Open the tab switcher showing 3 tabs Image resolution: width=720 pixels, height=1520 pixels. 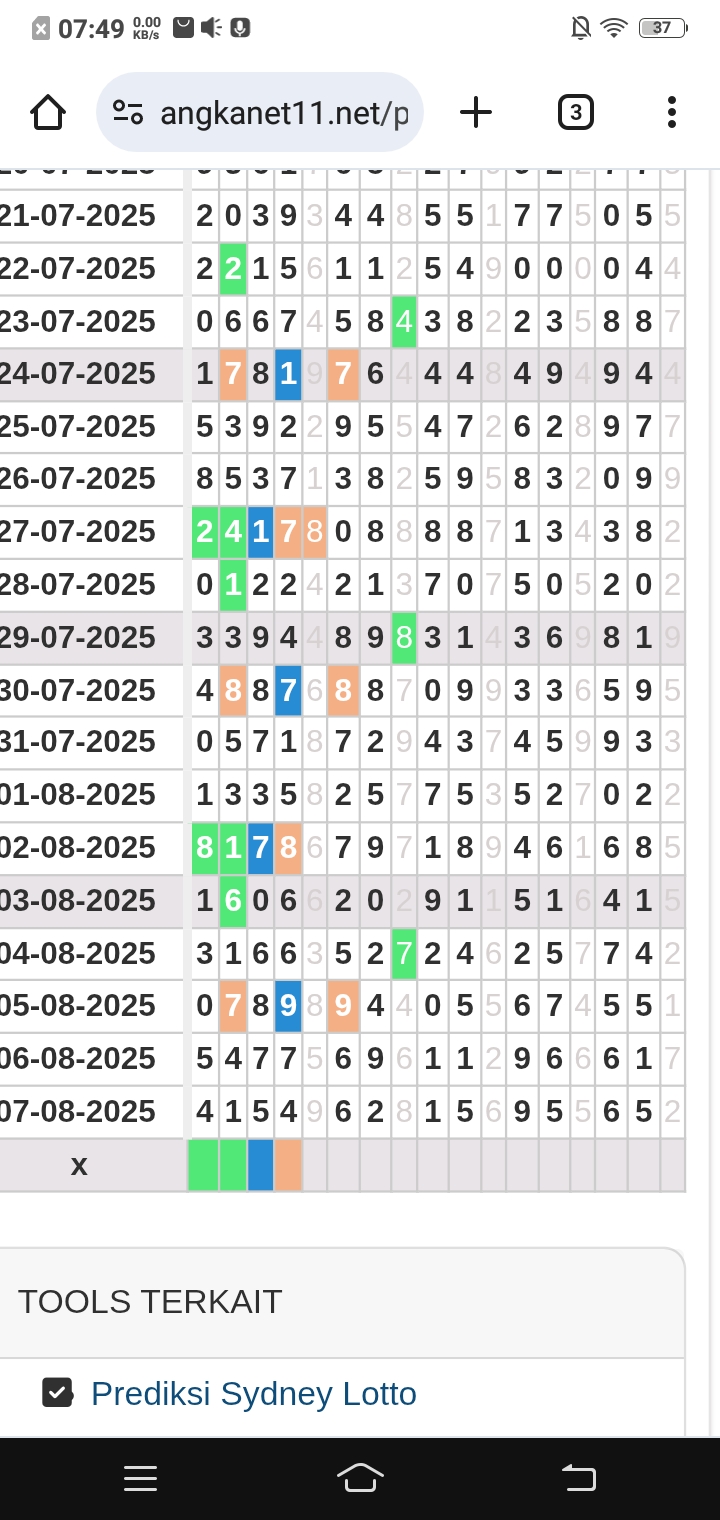click(575, 112)
